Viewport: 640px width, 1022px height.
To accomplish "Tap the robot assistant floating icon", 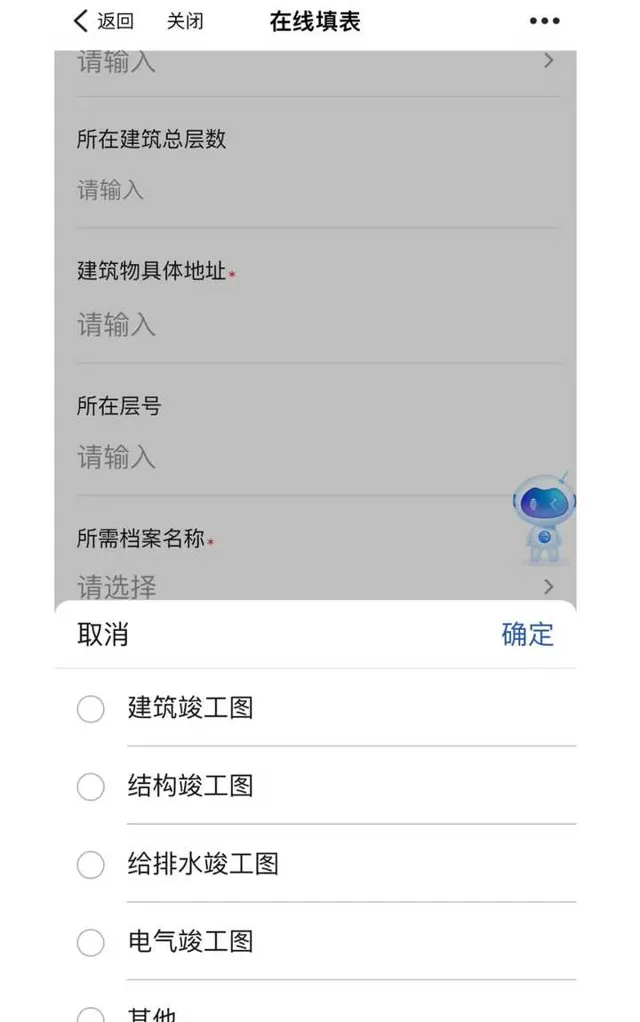I will pos(544,517).
